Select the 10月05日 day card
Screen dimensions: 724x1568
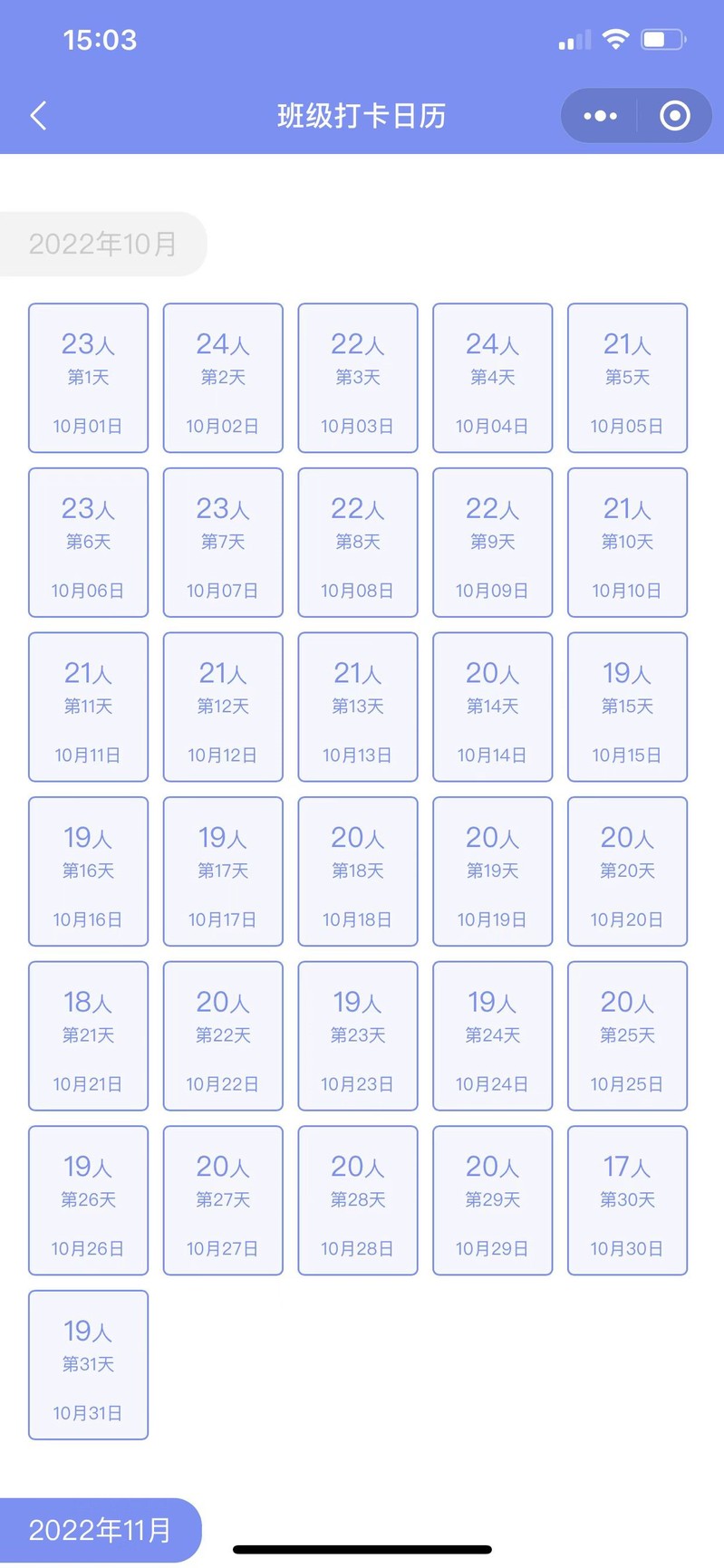(627, 378)
